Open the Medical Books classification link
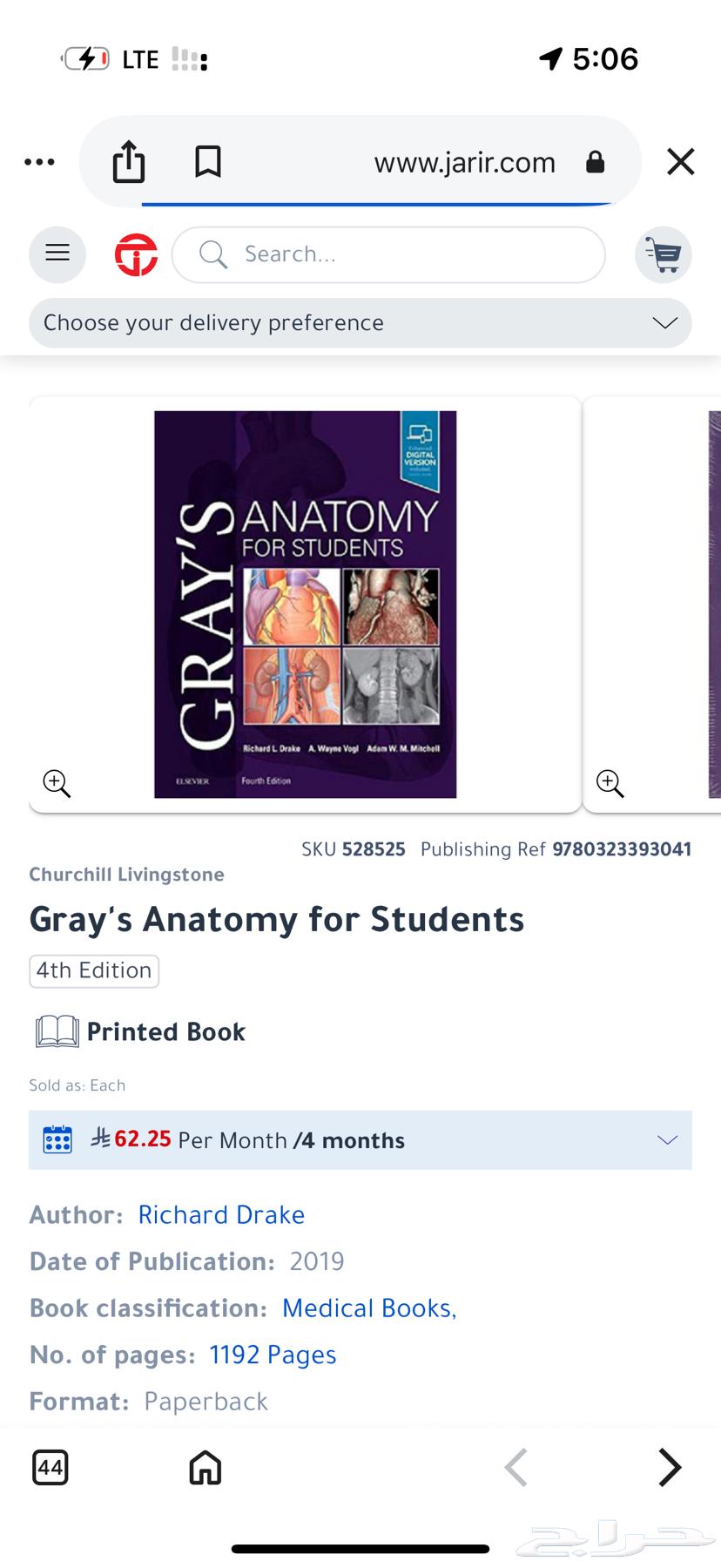 368,1308
